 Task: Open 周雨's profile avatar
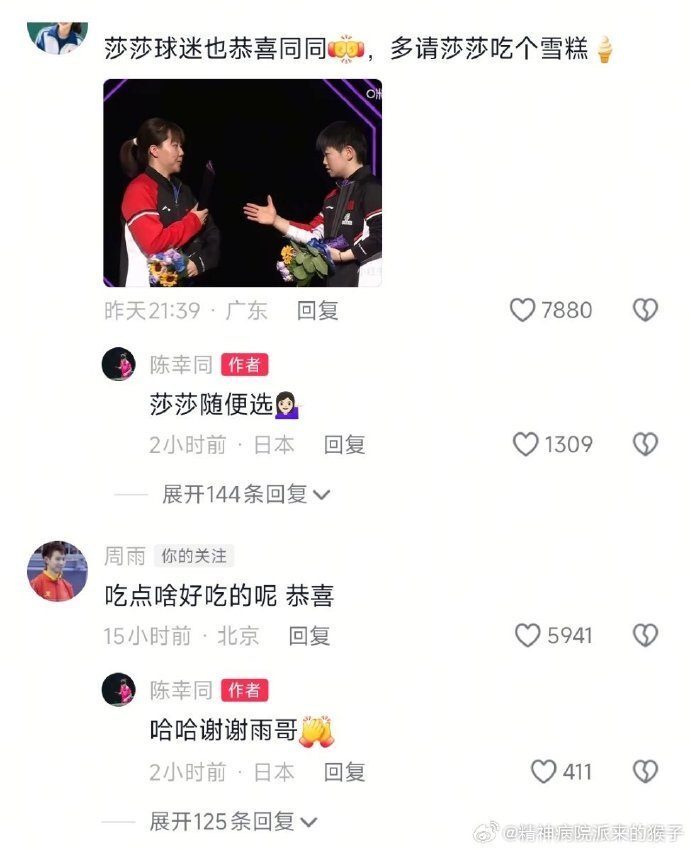click(57, 571)
